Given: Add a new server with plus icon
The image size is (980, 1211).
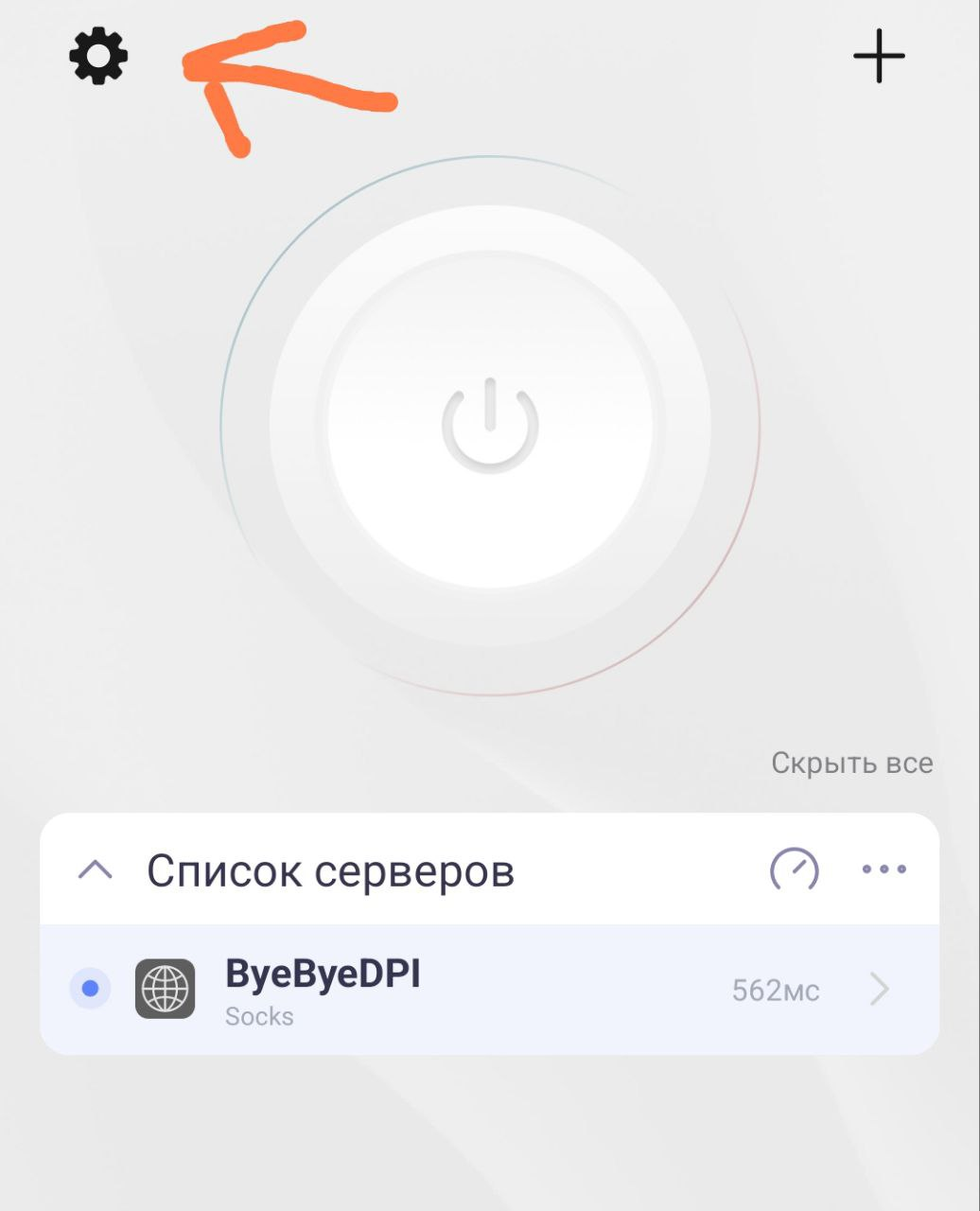Looking at the screenshot, I should point(879,57).
